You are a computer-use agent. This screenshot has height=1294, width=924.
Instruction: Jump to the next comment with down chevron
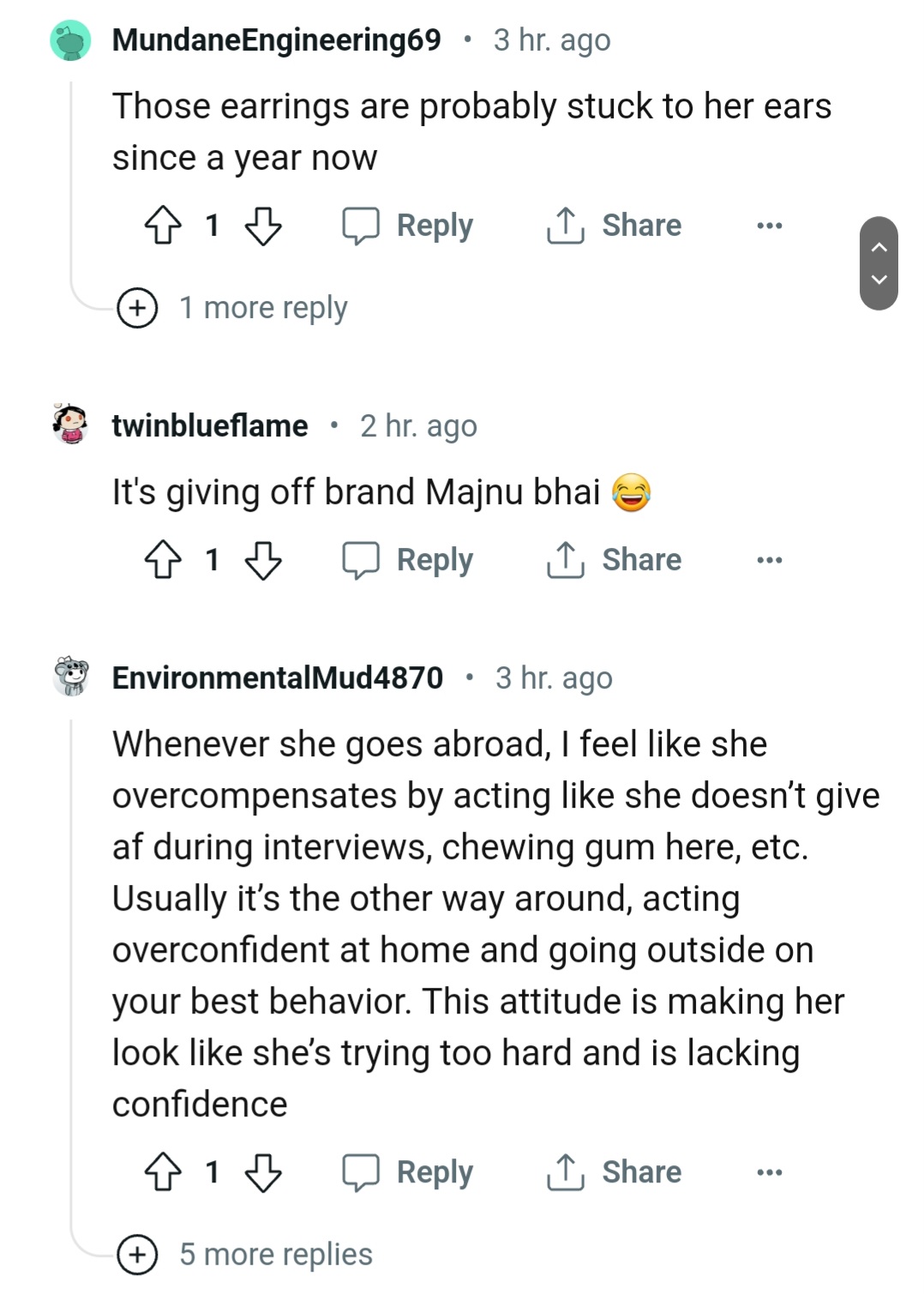(x=879, y=280)
